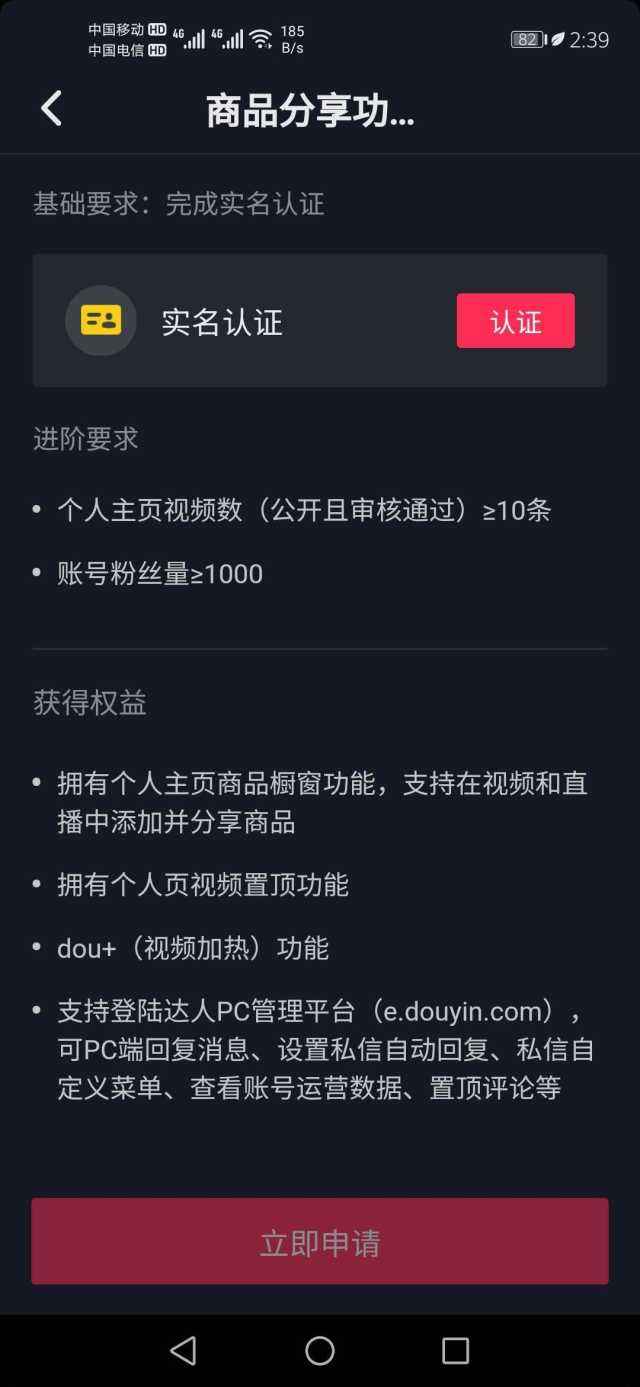
Task: Open the system recent apps view
Action: (x=455, y=1351)
